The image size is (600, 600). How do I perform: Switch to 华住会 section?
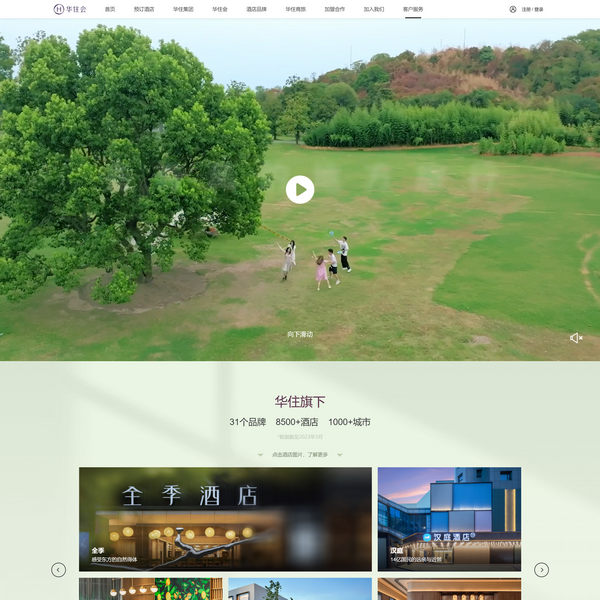coord(220,9)
